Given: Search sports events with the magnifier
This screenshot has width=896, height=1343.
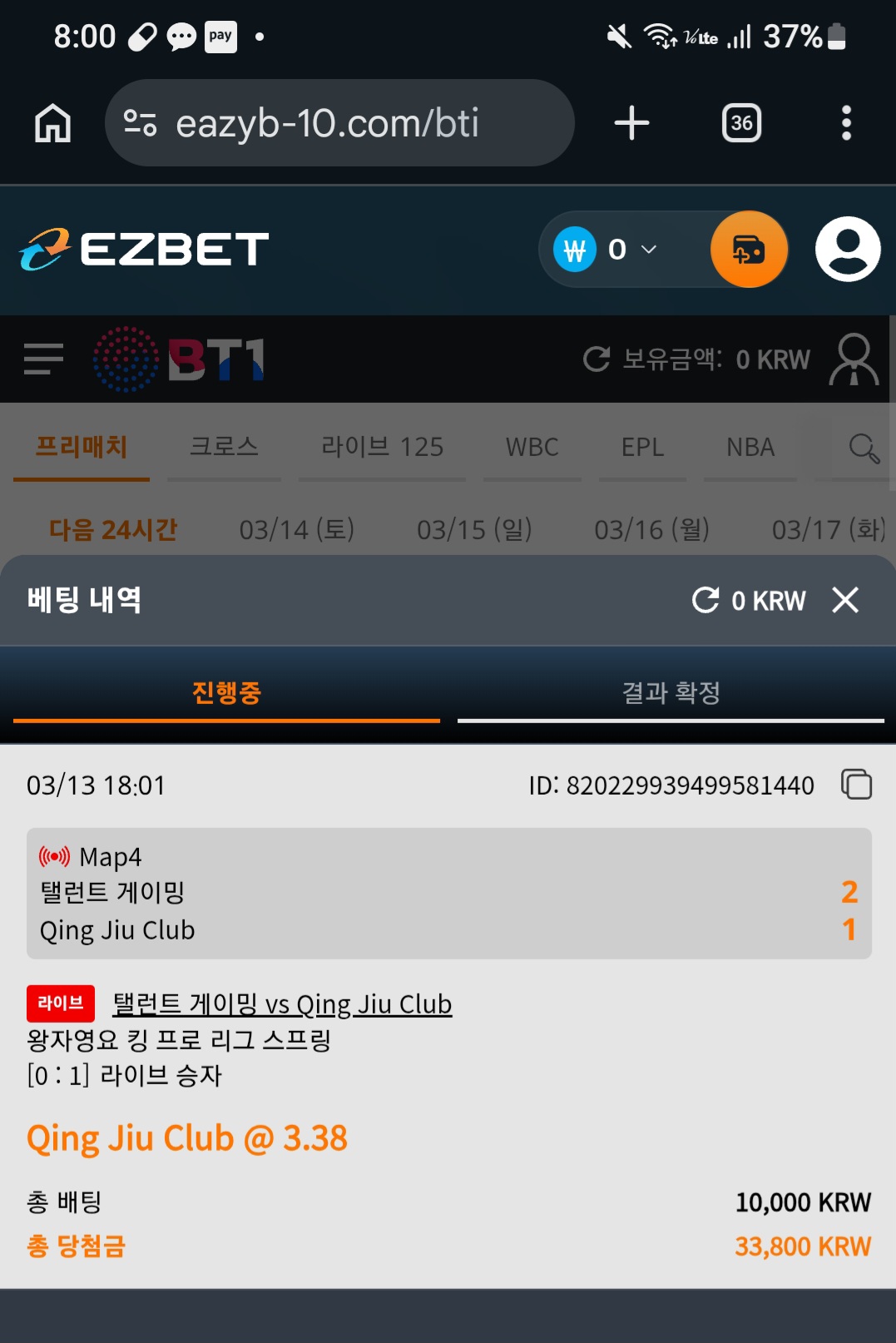Looking at the screenshot, I should [x=864, y=448].
